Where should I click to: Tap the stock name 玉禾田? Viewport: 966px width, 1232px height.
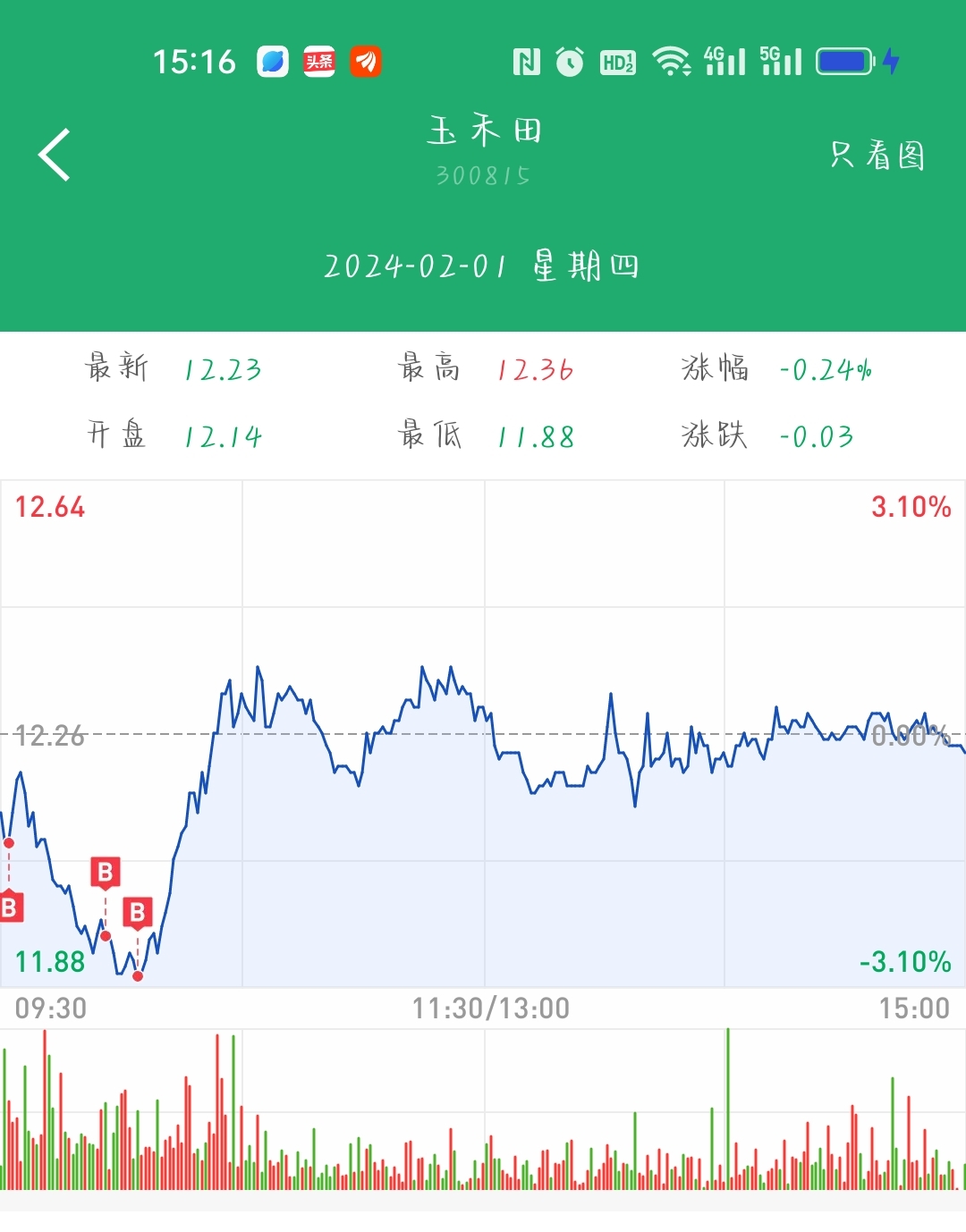click(483, 131)
